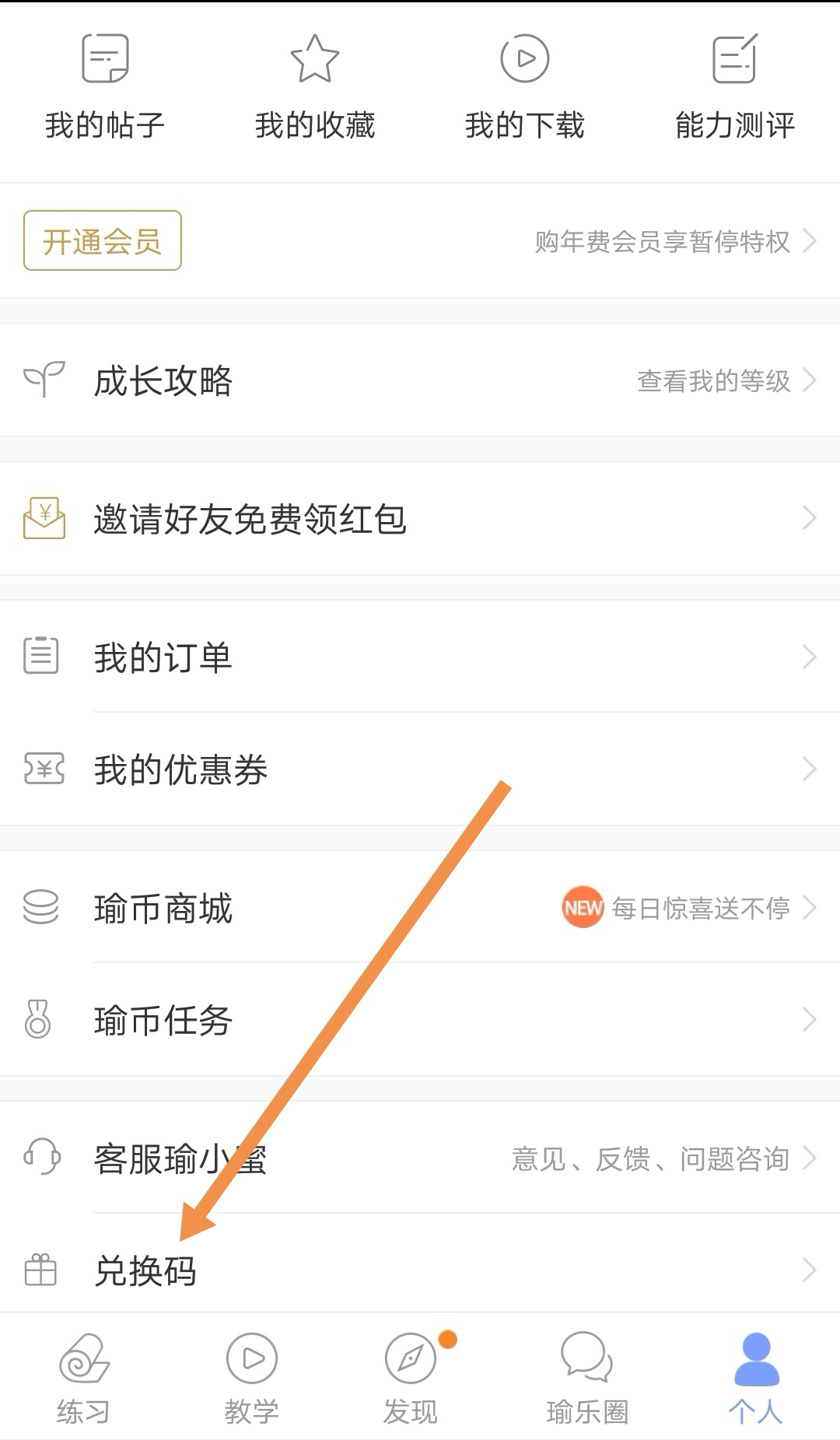This screenshot has height=1440, width=840.
Task: Open 我的帖子 (my posts)
Action: click(x=105, y=87)
